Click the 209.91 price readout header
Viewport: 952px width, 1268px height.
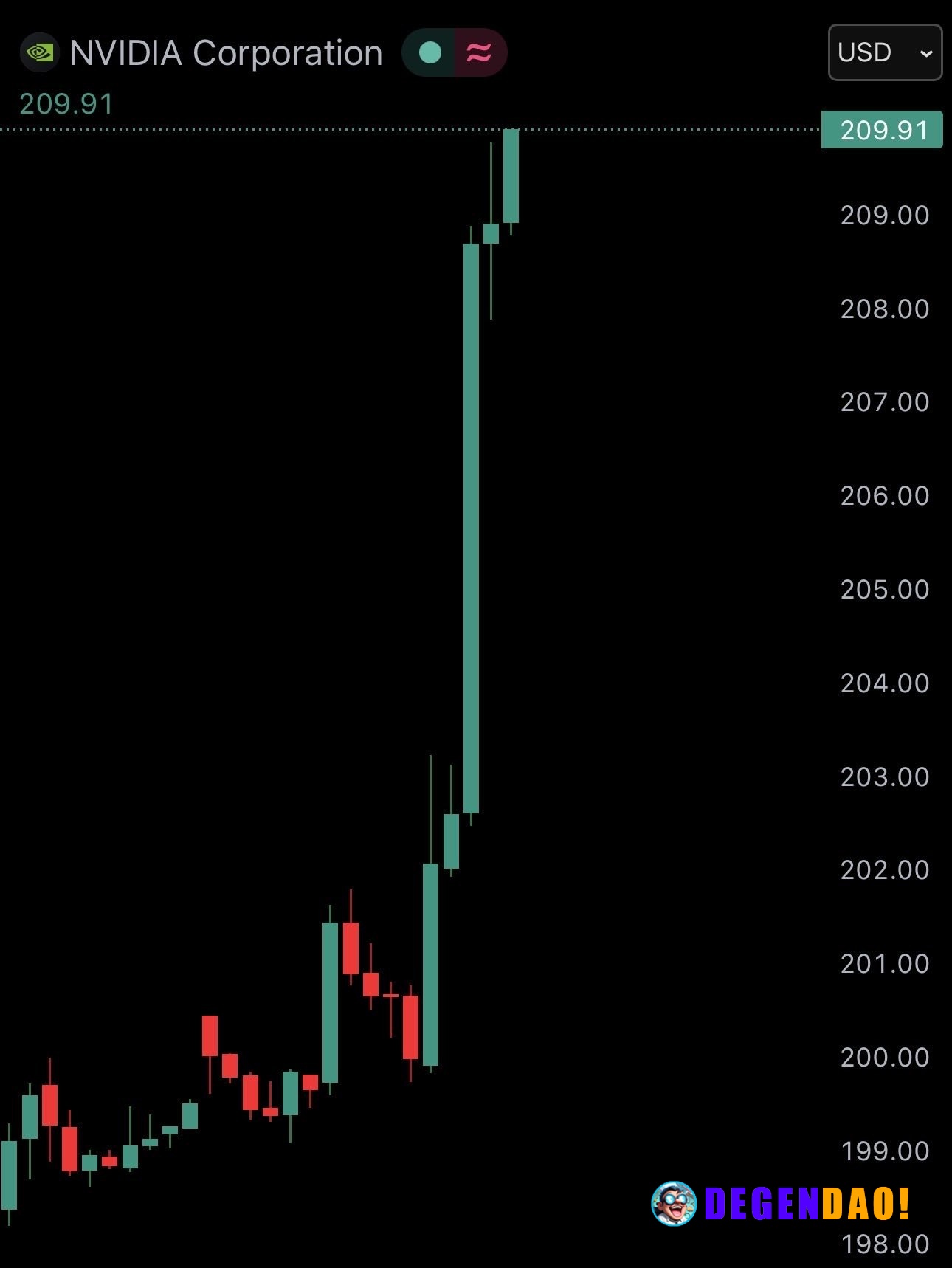[66, 104]
